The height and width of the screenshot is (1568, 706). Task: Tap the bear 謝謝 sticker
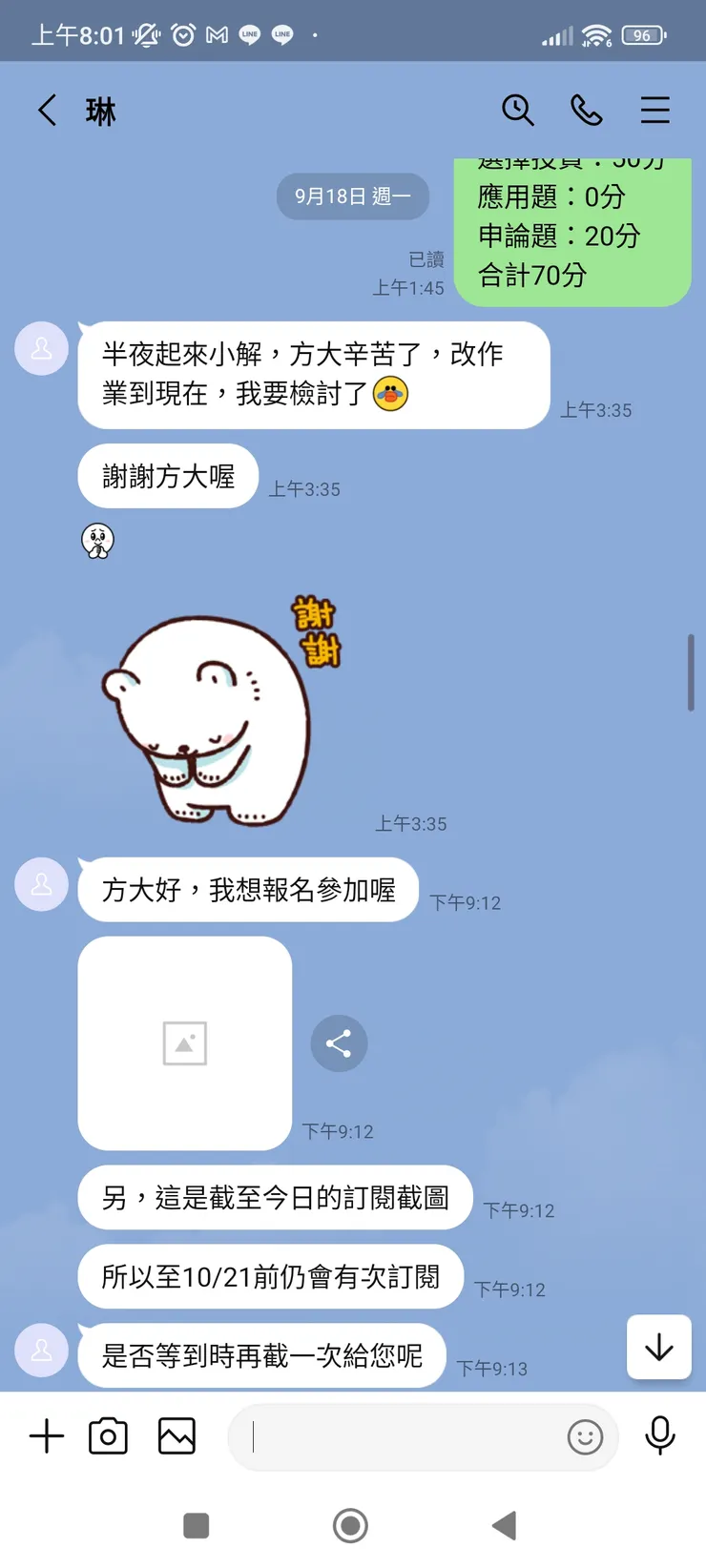[205, 715]
